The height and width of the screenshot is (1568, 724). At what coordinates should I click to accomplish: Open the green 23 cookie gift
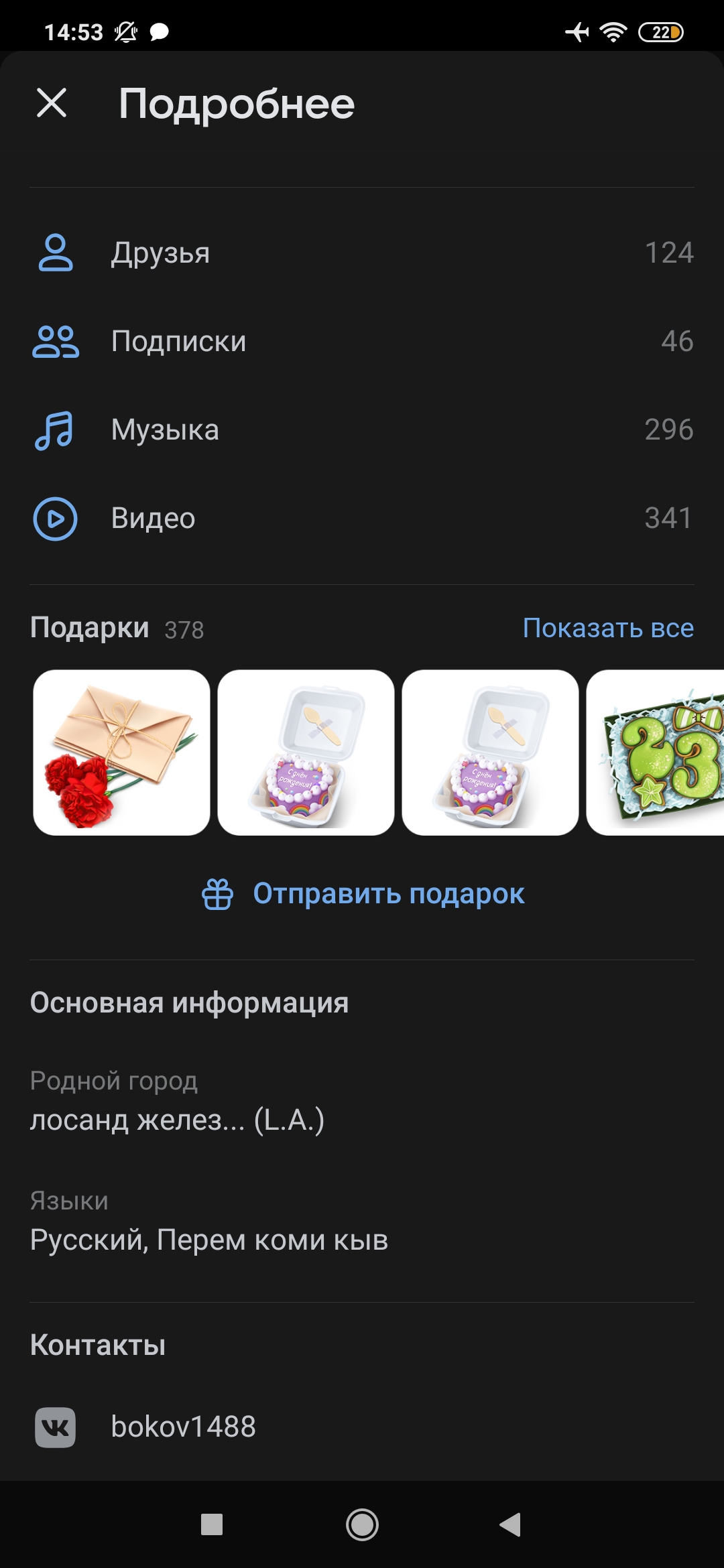click(x=656, y=753)
